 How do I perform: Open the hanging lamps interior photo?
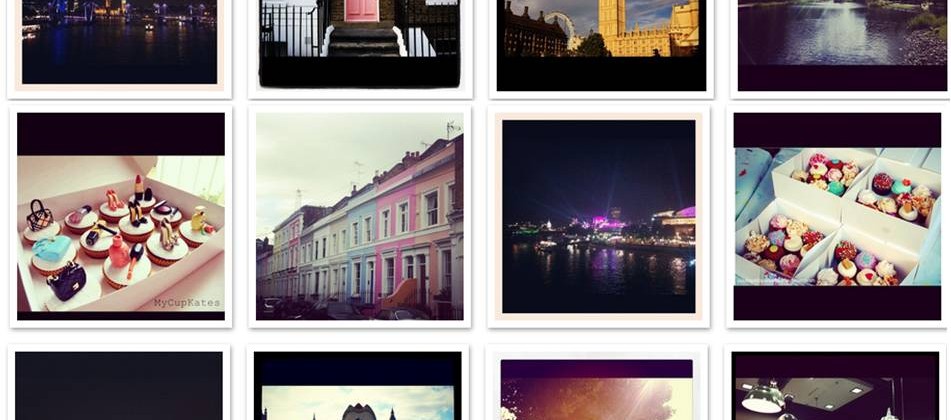point(834,395)
